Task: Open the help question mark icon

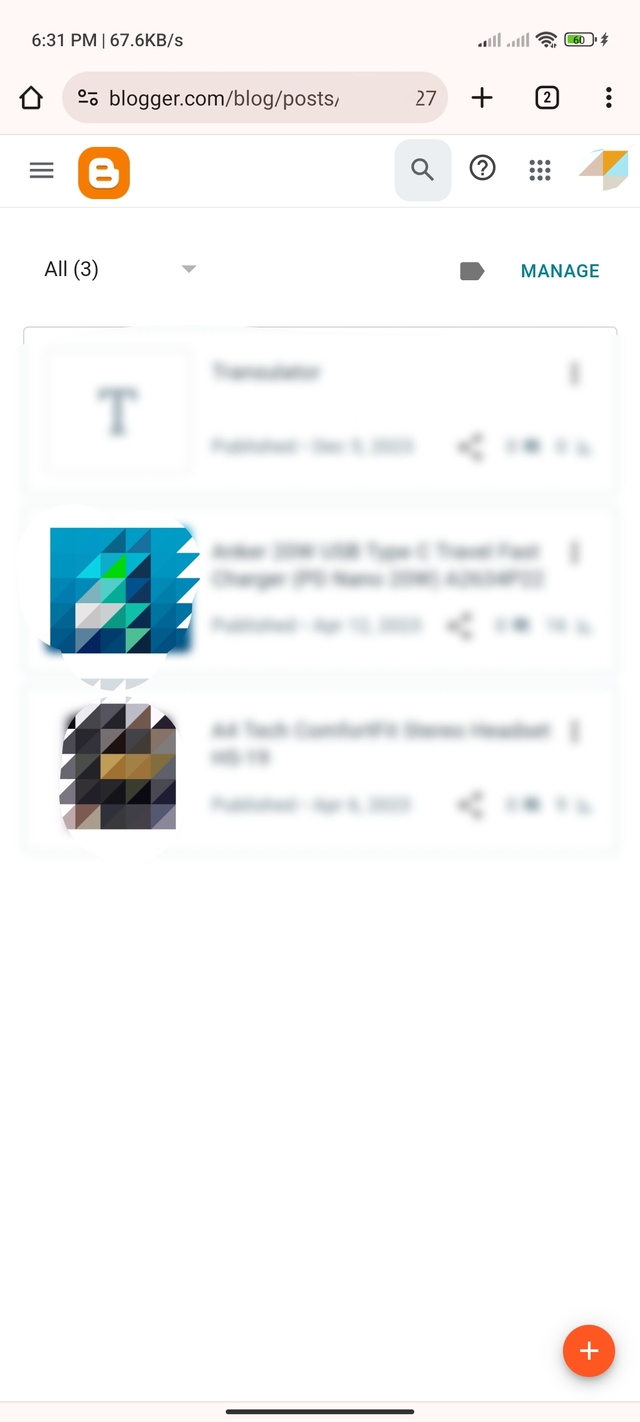Action: 482,170
